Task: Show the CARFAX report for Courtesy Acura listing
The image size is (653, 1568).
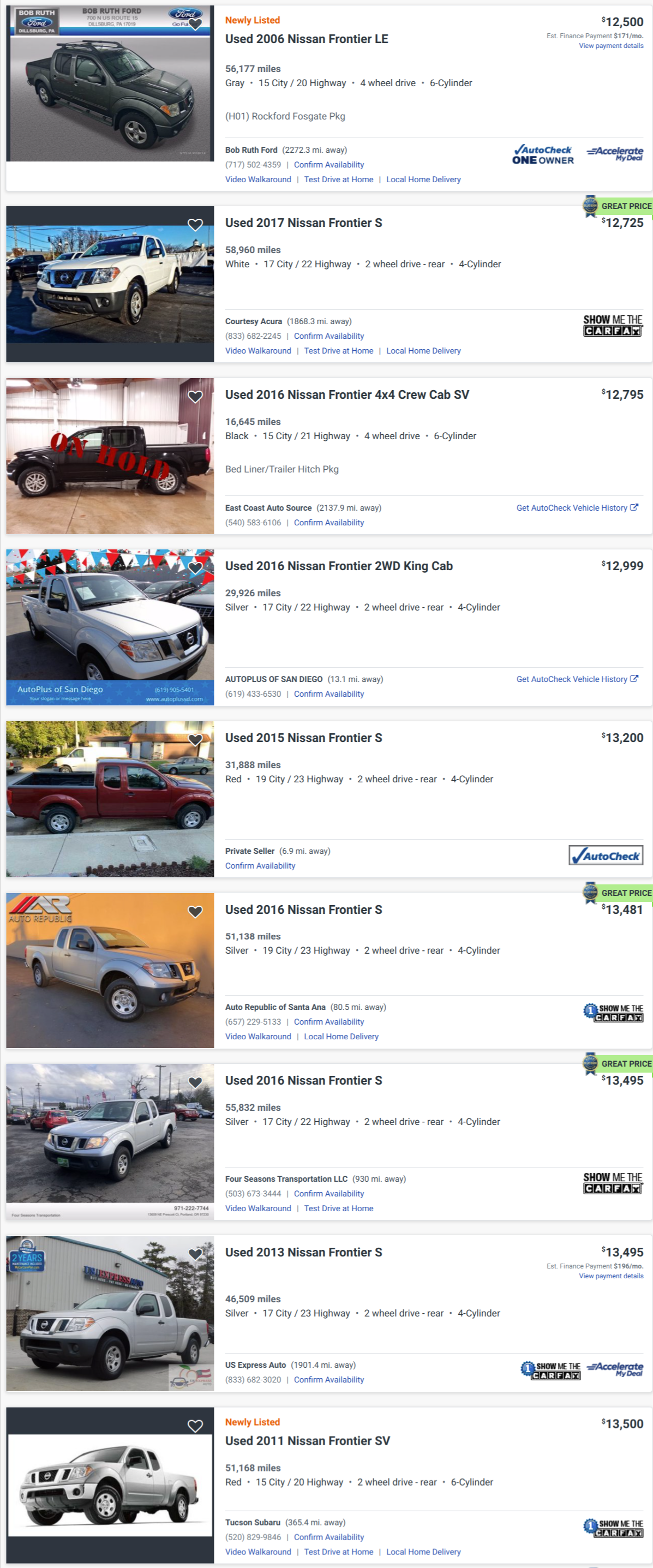Action: click(612, 326)
